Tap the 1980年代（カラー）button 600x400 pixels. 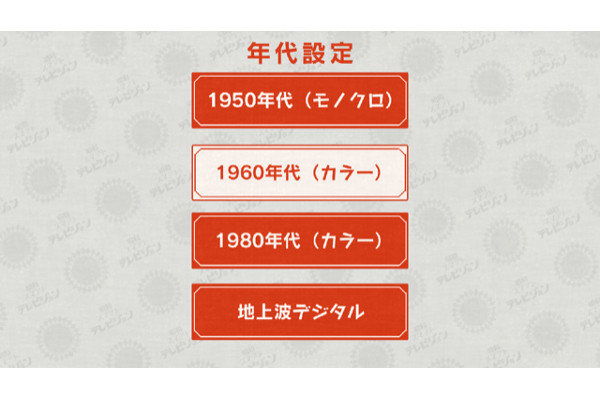click(x=300, y=242)
